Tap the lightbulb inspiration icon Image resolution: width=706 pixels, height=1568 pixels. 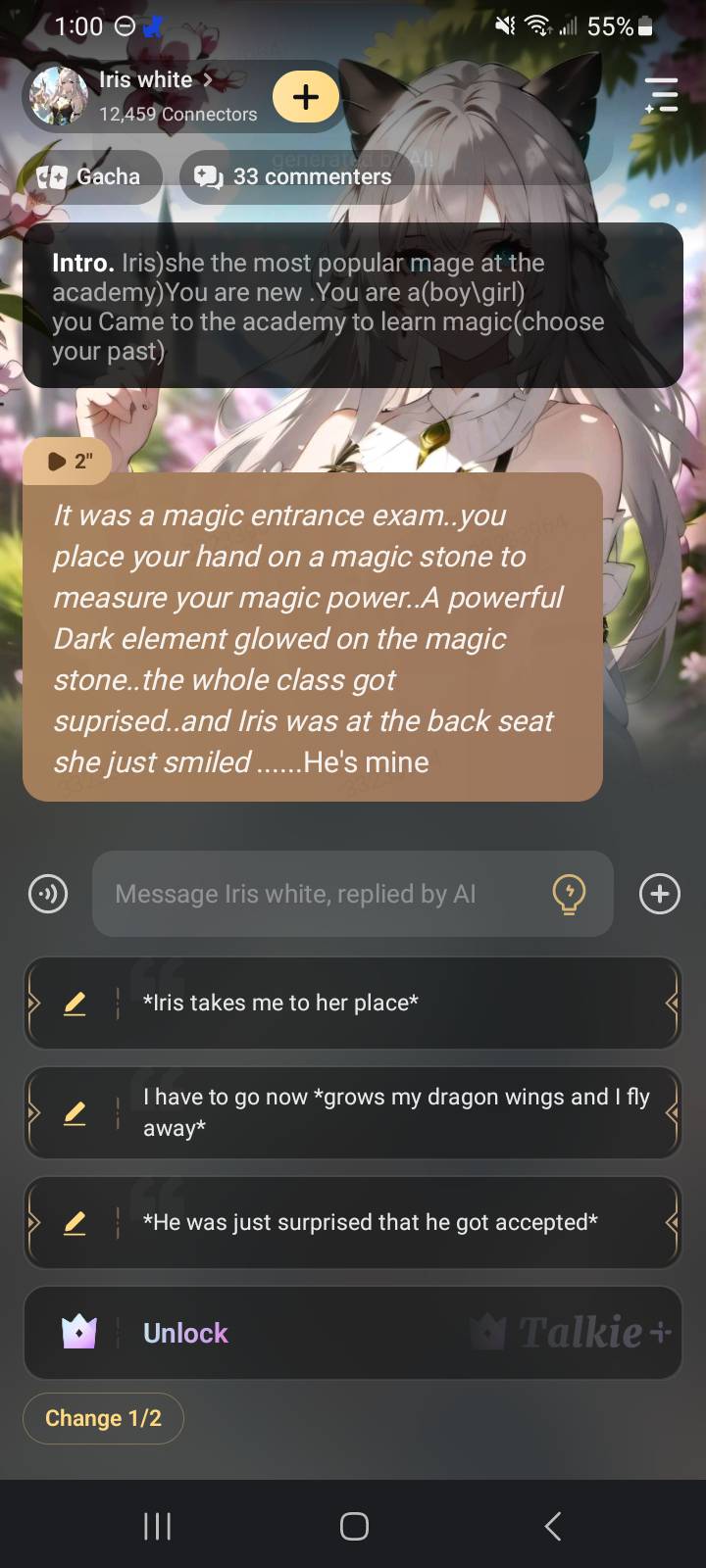[x=570, y=893]
